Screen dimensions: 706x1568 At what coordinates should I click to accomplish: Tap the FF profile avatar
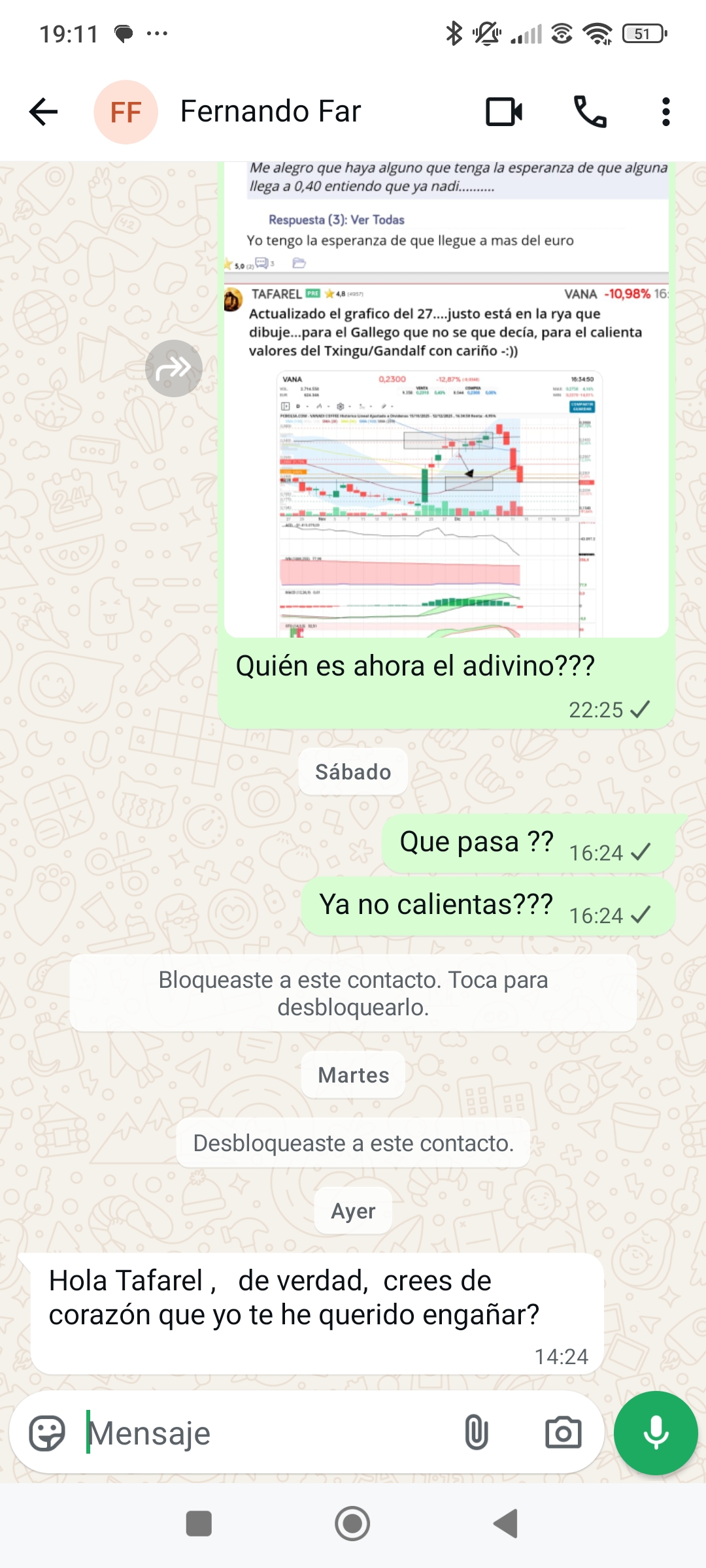127,111
